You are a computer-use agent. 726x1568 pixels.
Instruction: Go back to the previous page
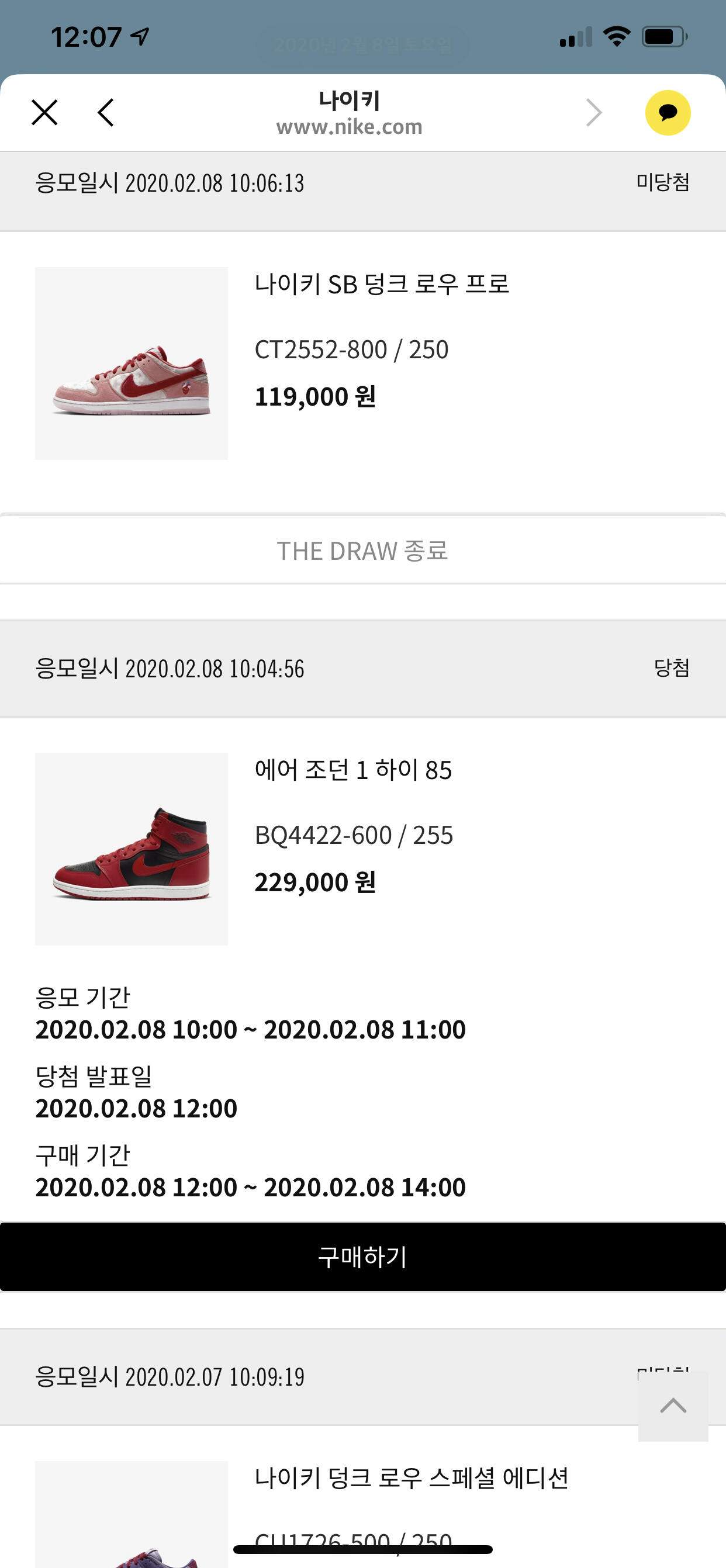coord(106,113)
